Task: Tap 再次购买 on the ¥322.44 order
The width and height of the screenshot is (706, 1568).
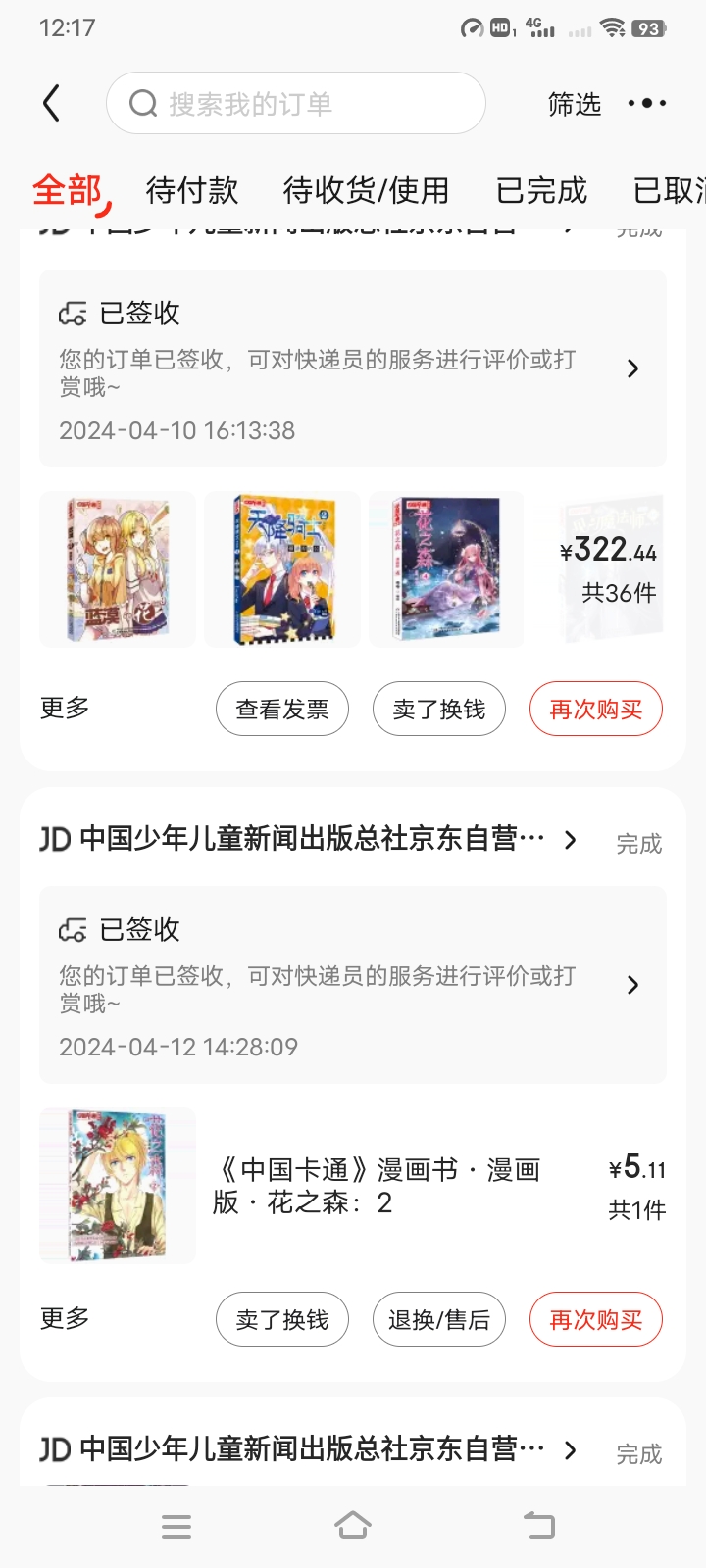Action: tap(596, 709)
